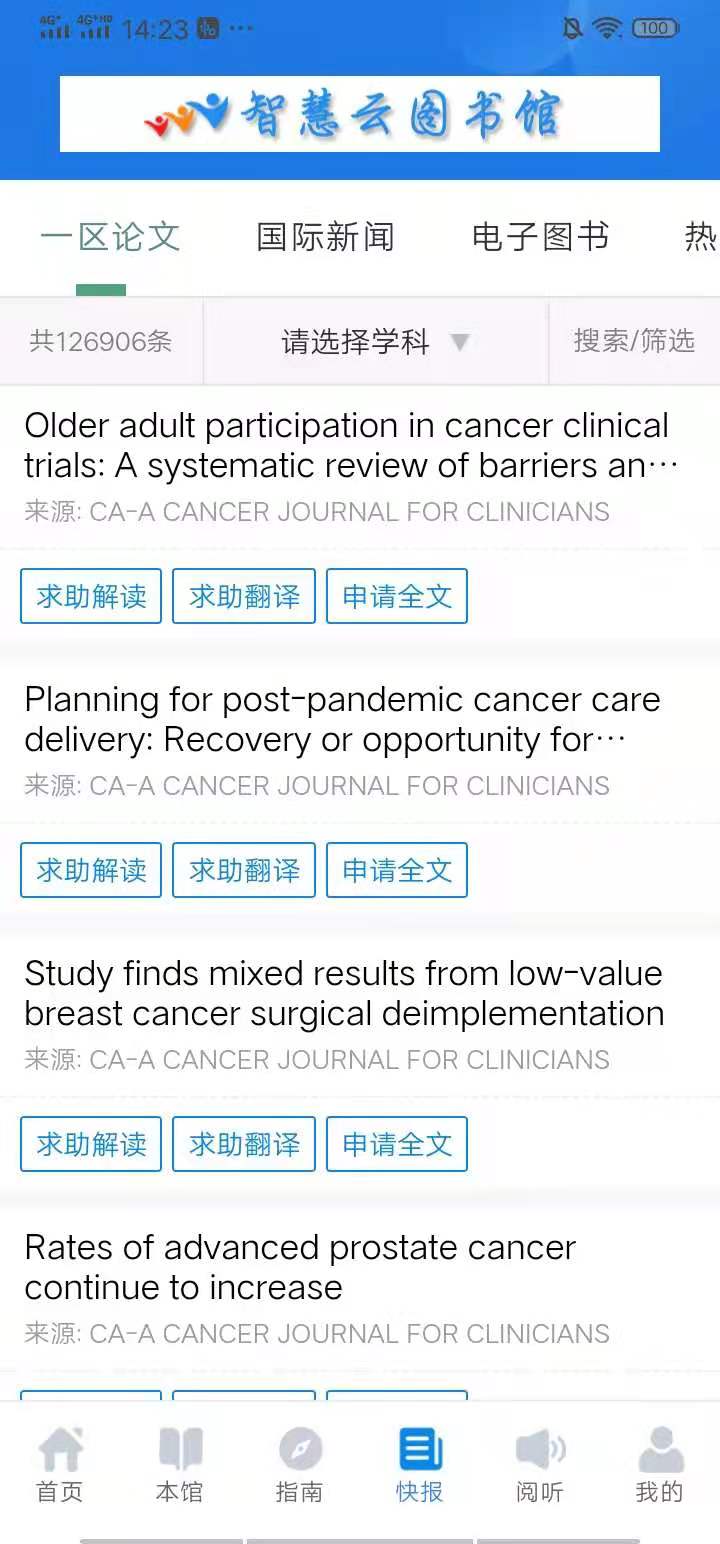Tap 求助解读 under breast cancer surgical article
The width and height of the screenshot is (720, 1544).
[x=91, y=1144]
